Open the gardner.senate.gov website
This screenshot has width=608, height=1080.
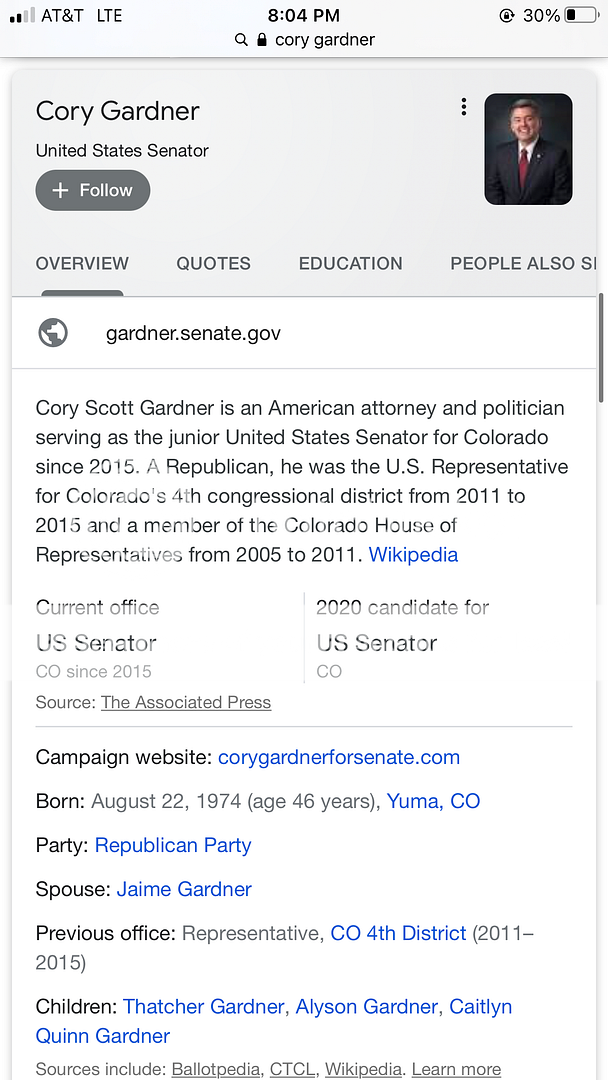(x=193, y=334)
